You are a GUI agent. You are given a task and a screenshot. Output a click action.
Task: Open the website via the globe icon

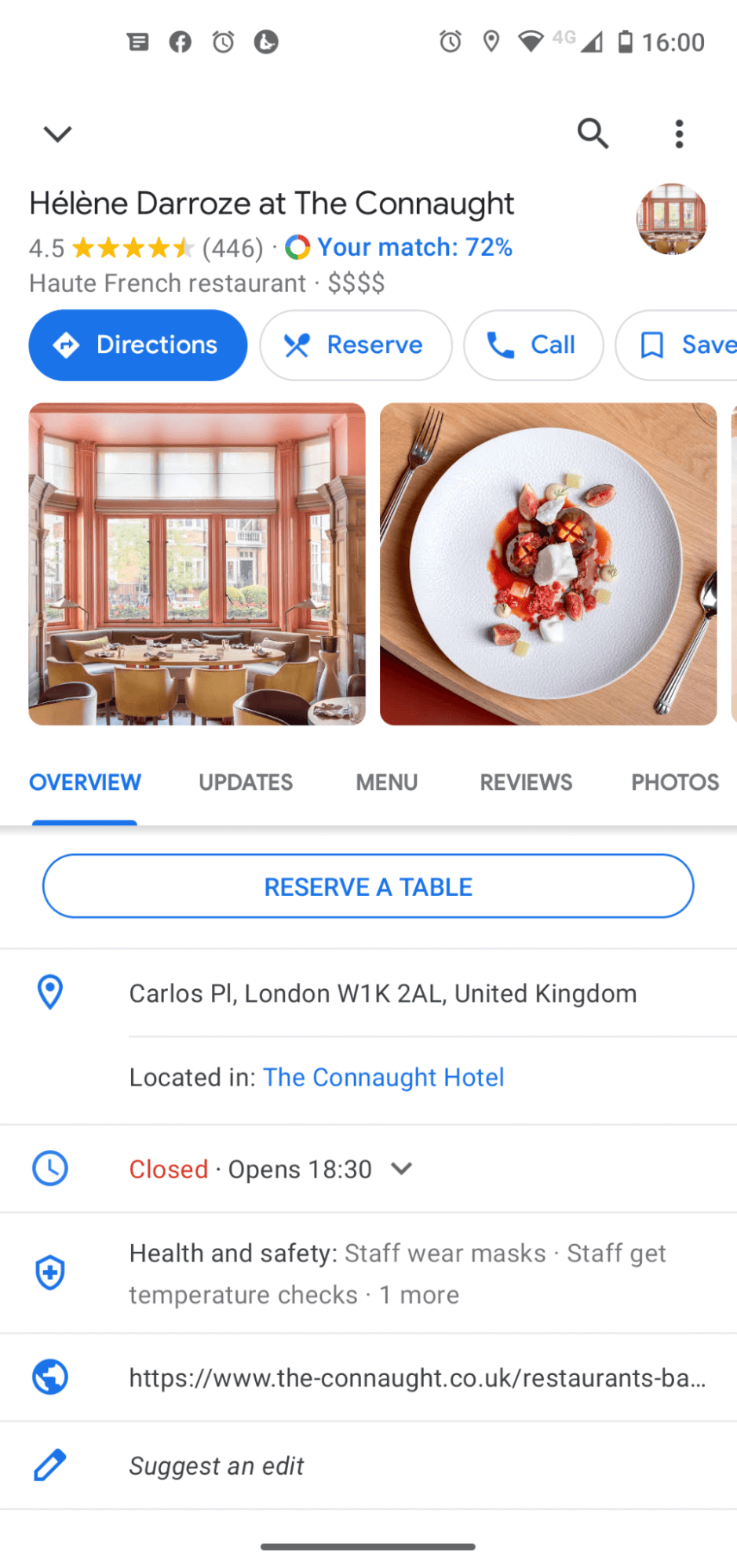(49, 1377)
